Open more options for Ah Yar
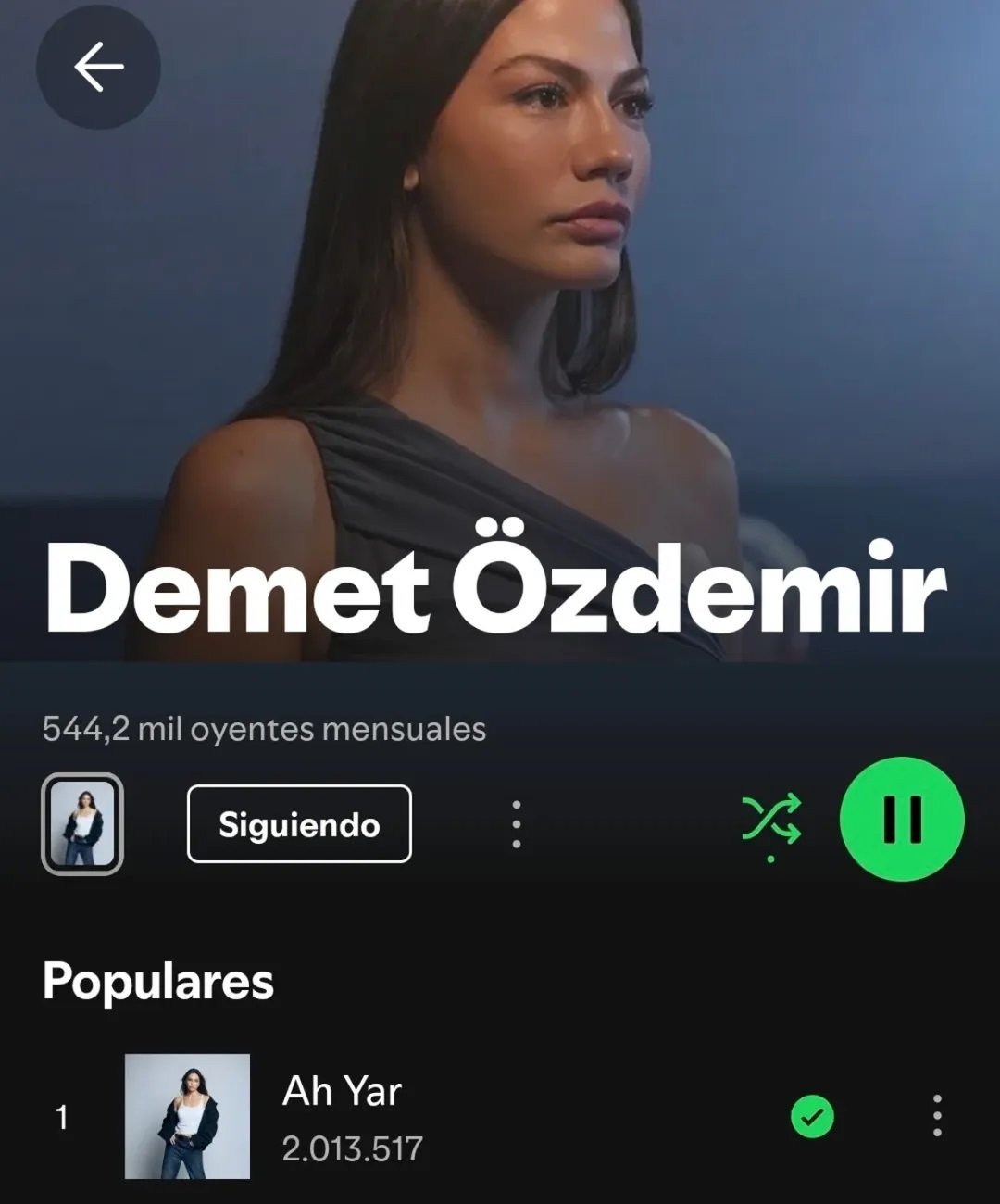Image resolution: width=1000 pixels, height=1204 pixels. pos(937,1116)
